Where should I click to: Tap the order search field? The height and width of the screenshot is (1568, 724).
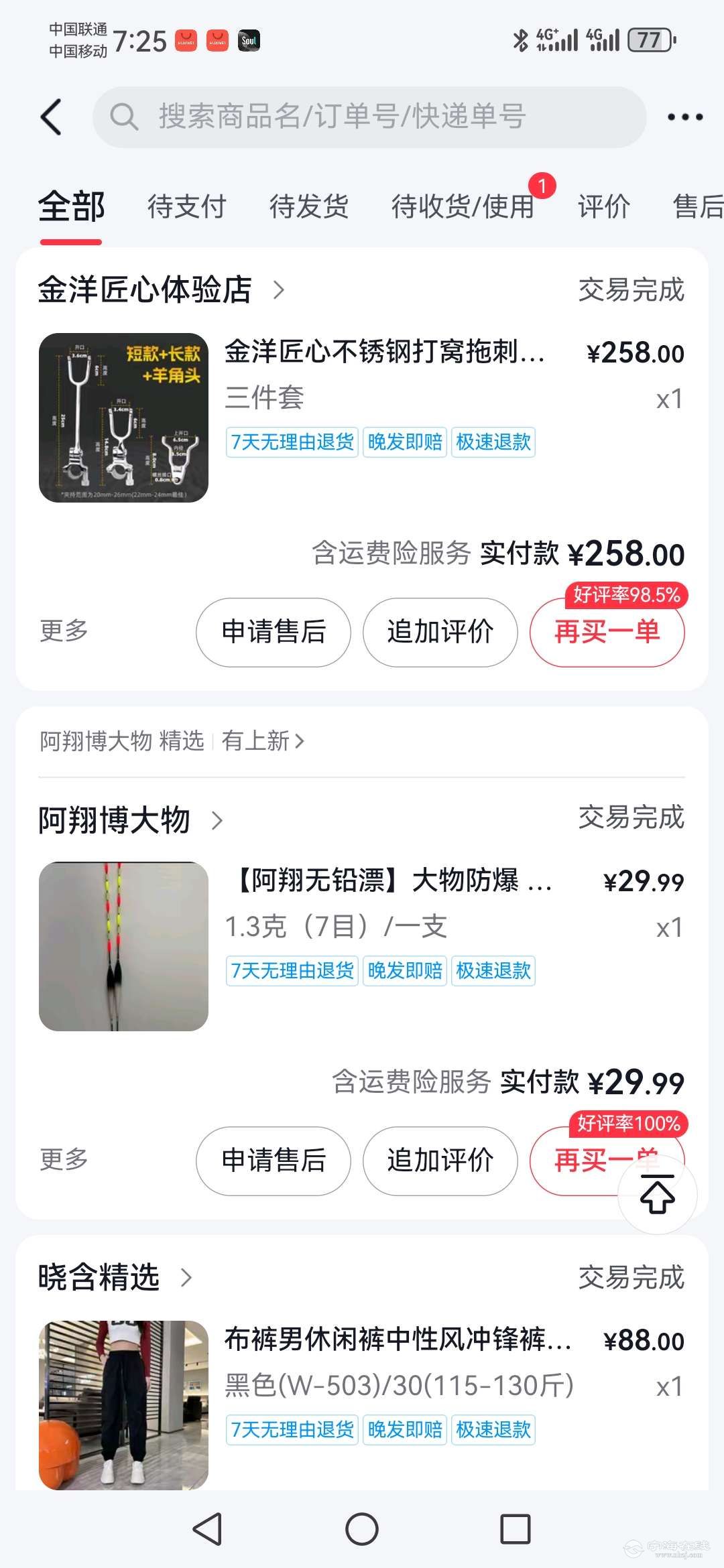369,117
